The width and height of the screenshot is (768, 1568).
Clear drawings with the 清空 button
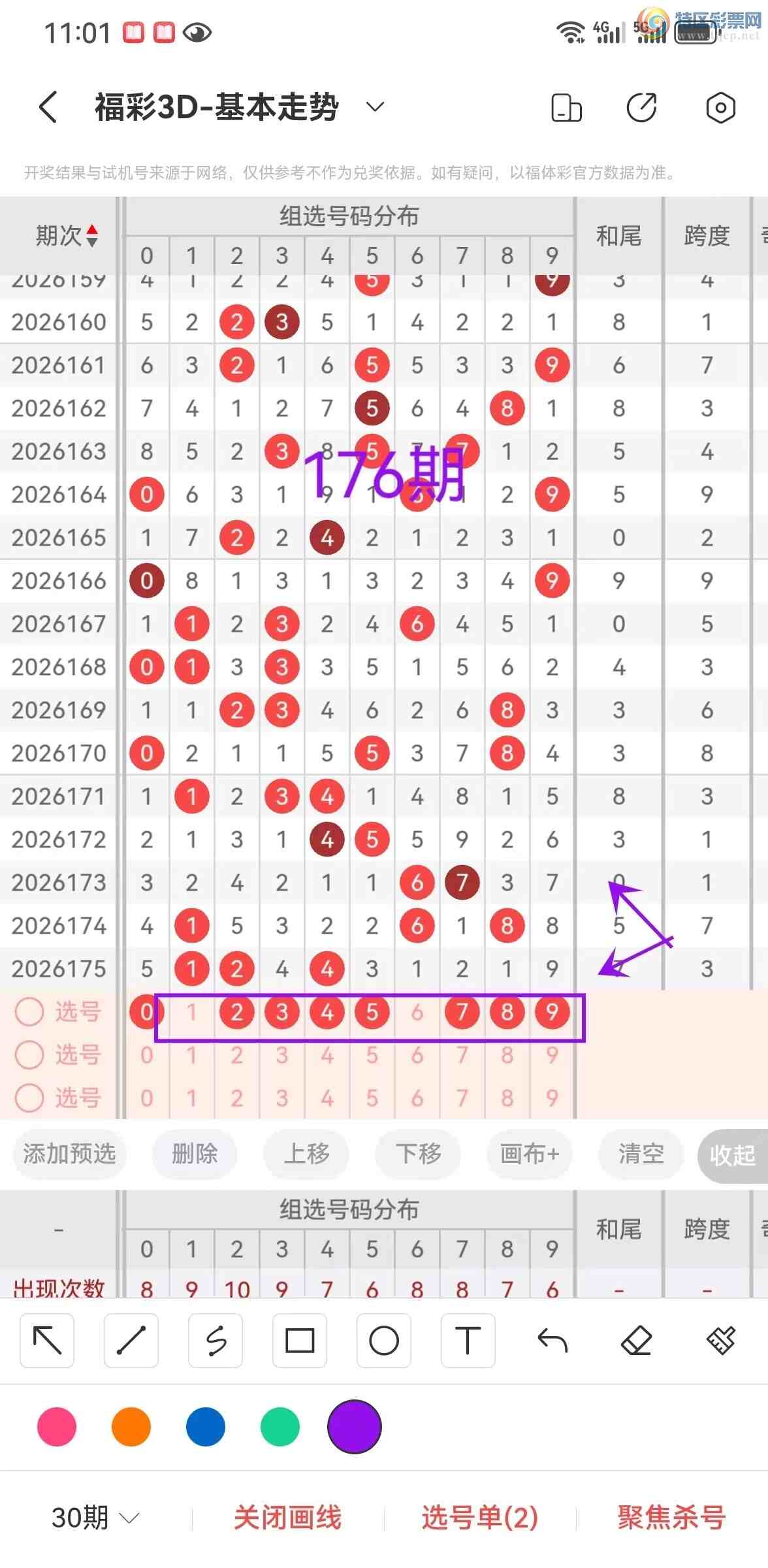tap(641, 1154)
